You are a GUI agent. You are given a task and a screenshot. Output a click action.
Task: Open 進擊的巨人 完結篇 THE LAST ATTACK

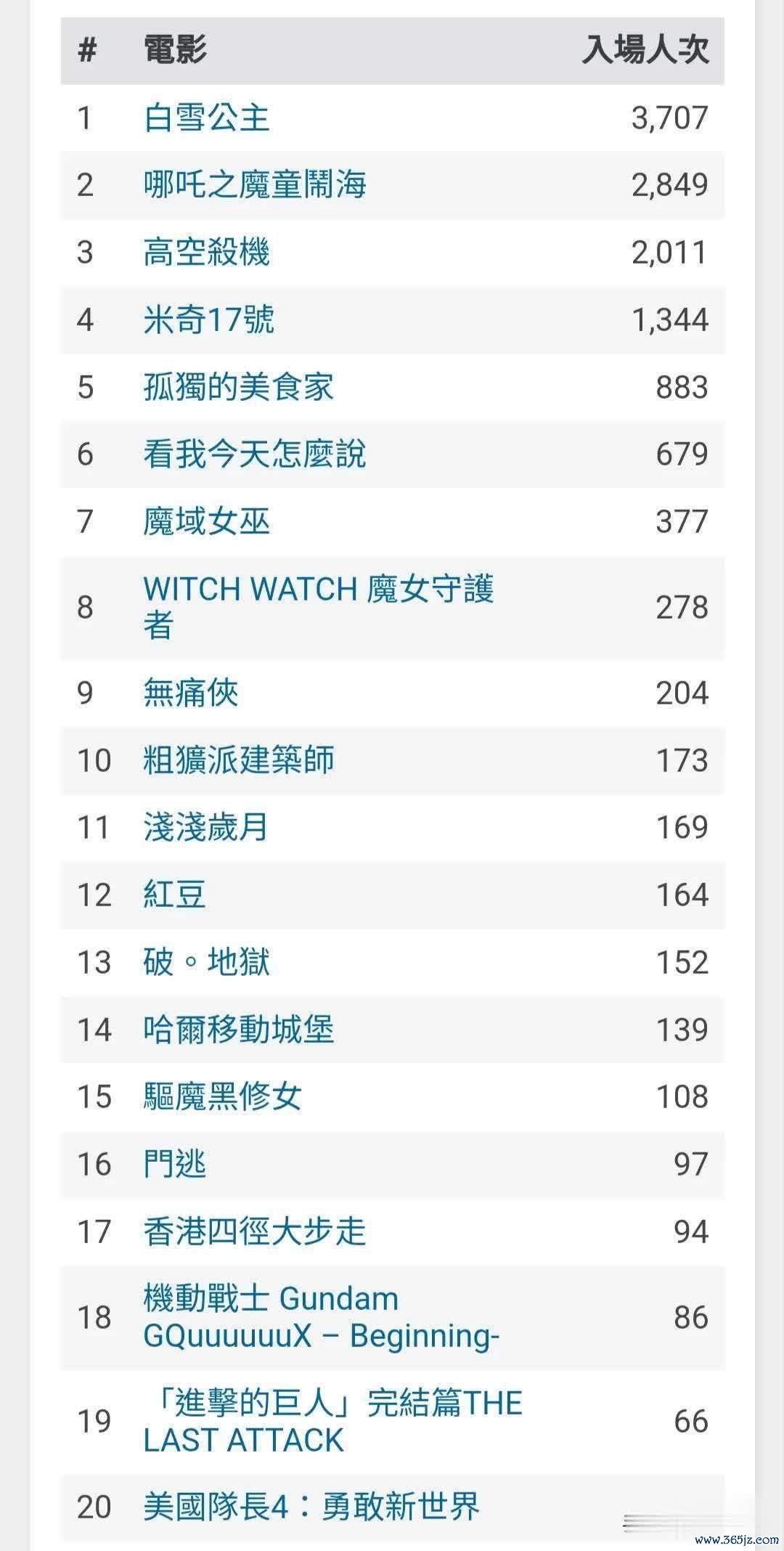click(x=332, y=1421)
